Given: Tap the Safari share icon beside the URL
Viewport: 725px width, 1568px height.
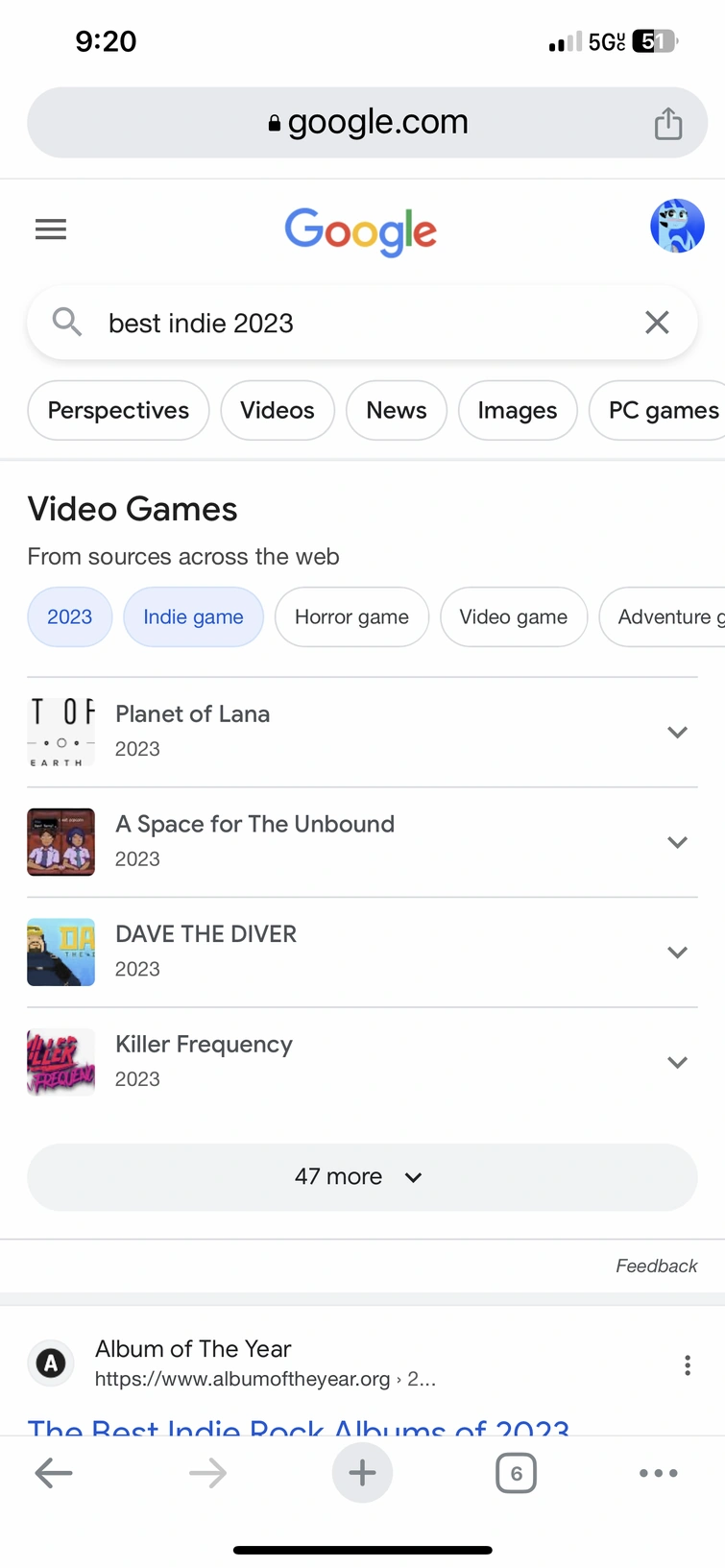Looking at the screenshot, I should (668, 122).
